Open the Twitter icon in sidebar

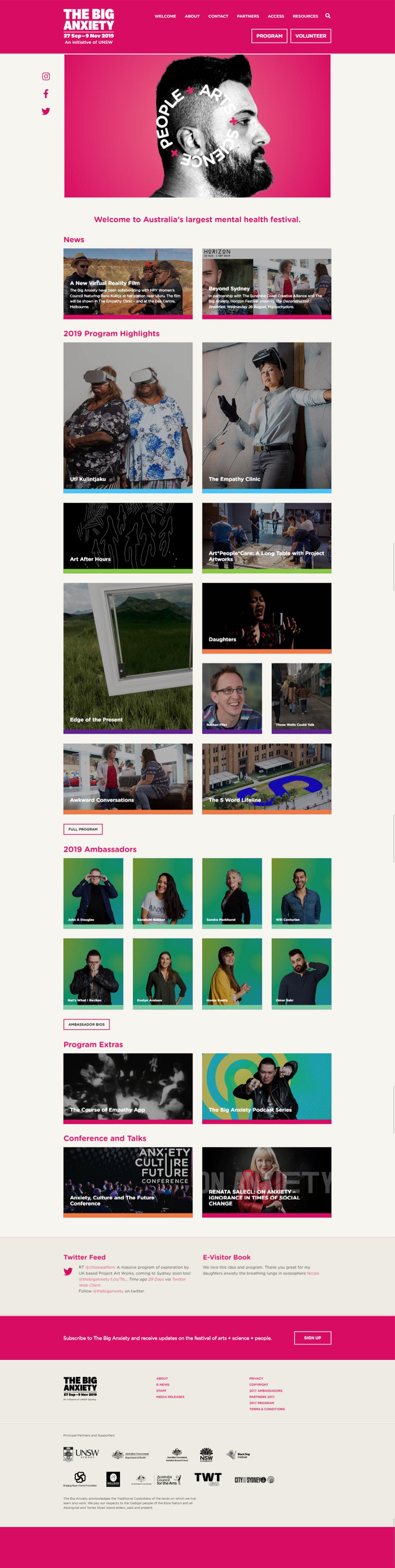click(46, 112)
